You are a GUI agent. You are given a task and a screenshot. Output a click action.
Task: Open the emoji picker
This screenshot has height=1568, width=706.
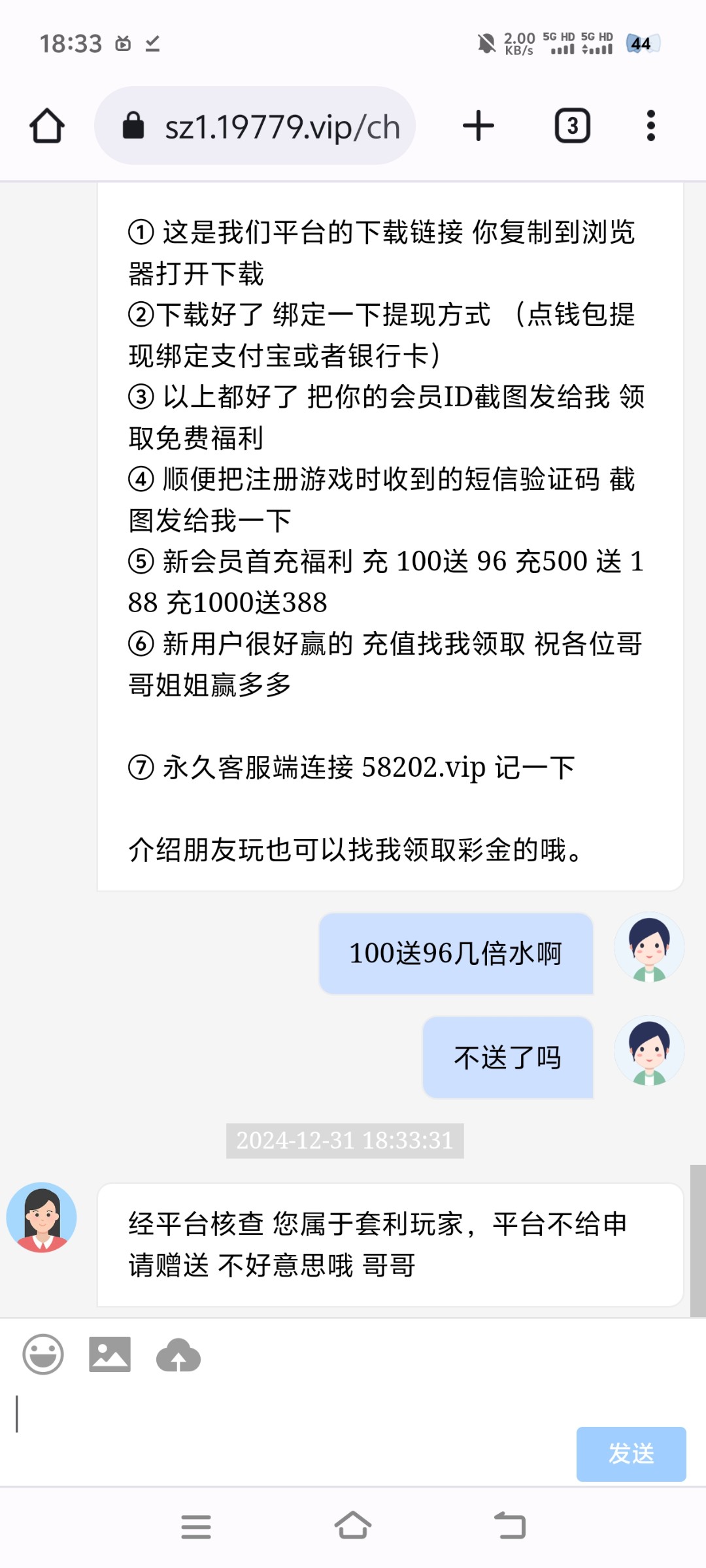point(43,1354)
